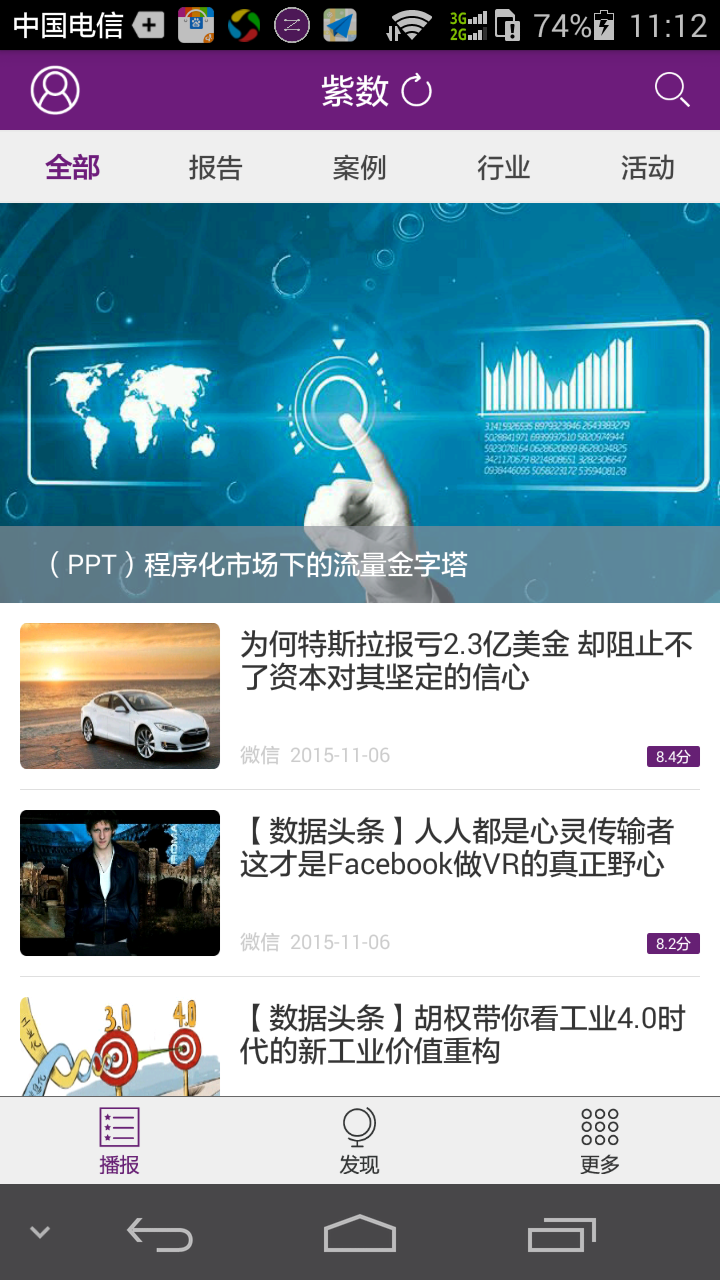
Task: Tap the refresh icon beside 紫数
Action: (416, 91)
